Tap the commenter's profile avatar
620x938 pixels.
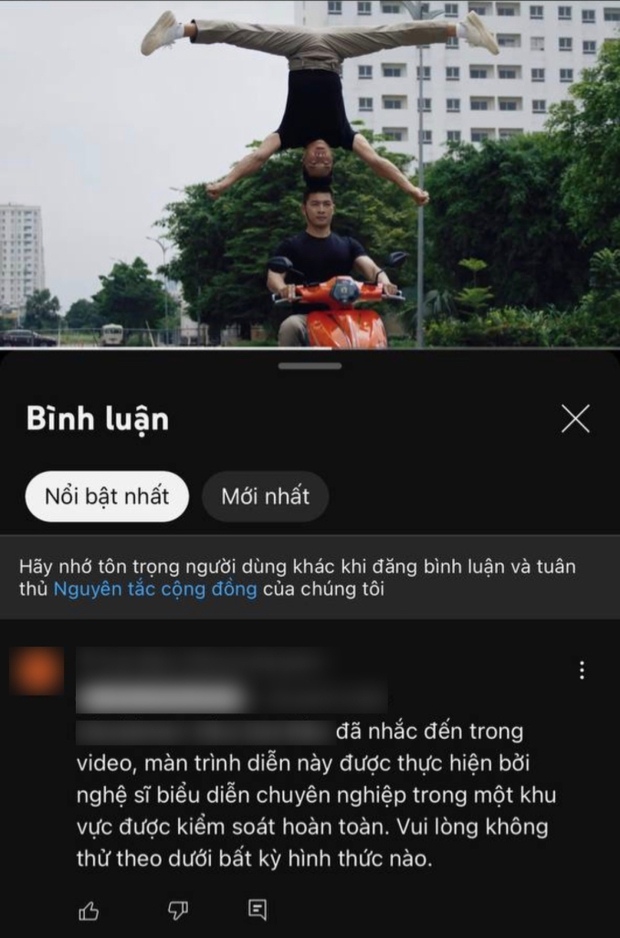tap(37, 671)
